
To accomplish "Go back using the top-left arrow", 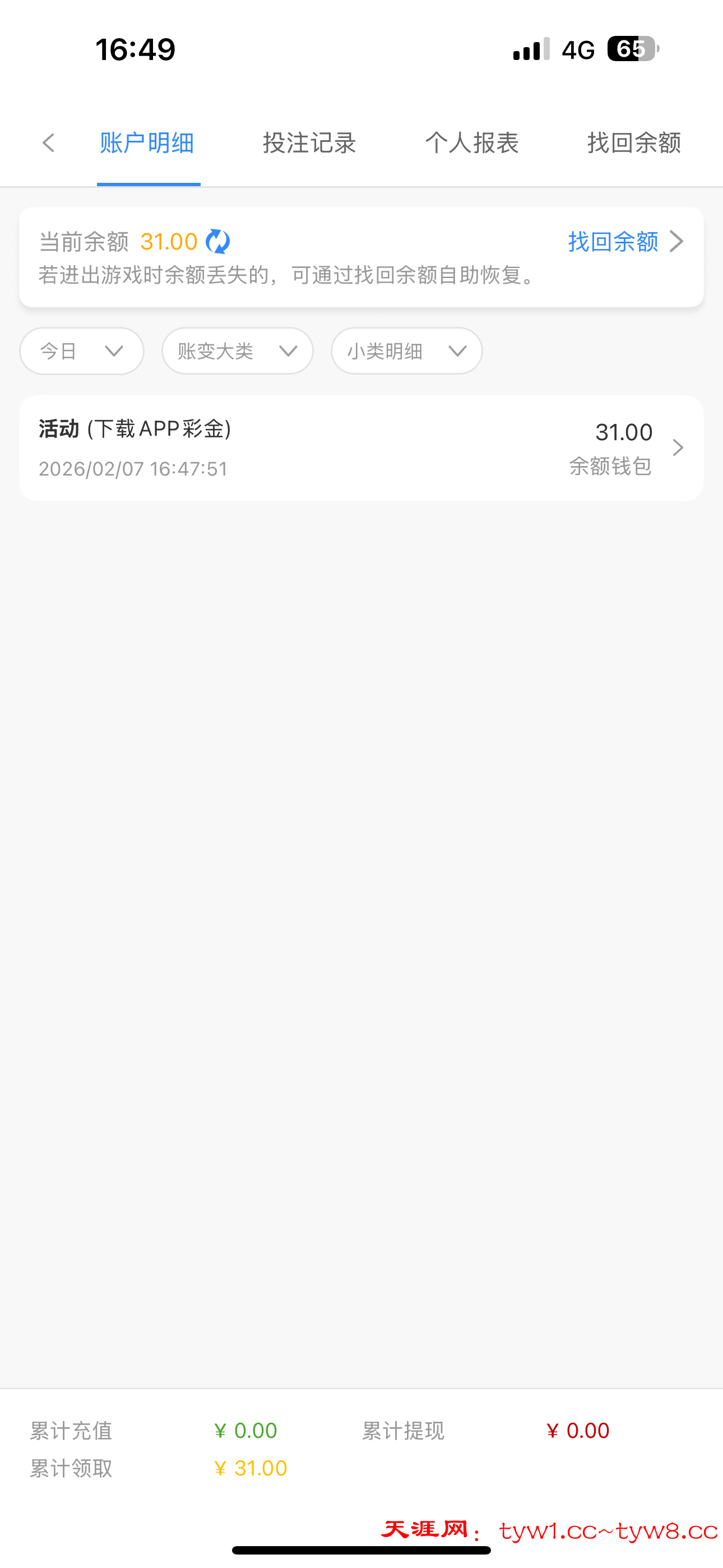I will [x=49, y=144].
